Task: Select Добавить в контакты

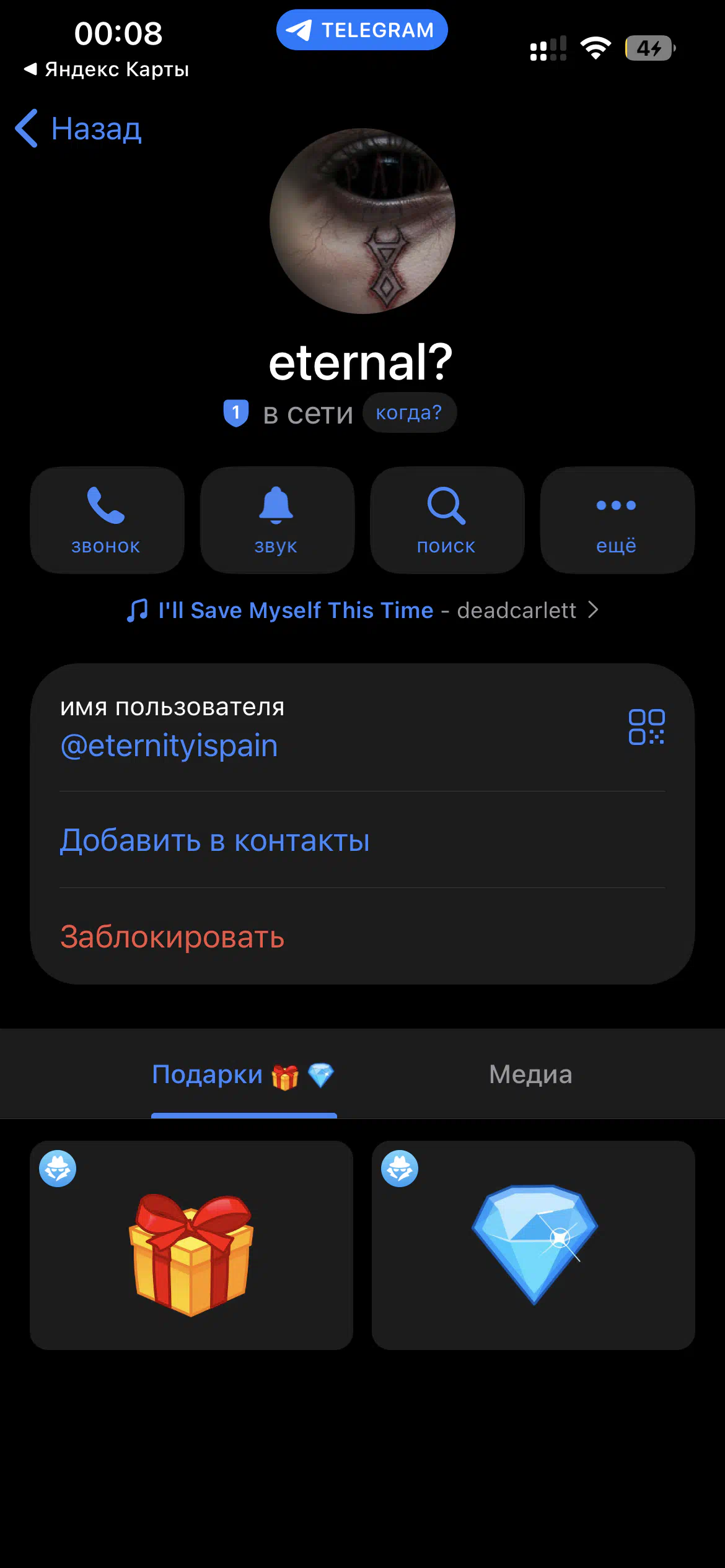Action: point(214,840)
